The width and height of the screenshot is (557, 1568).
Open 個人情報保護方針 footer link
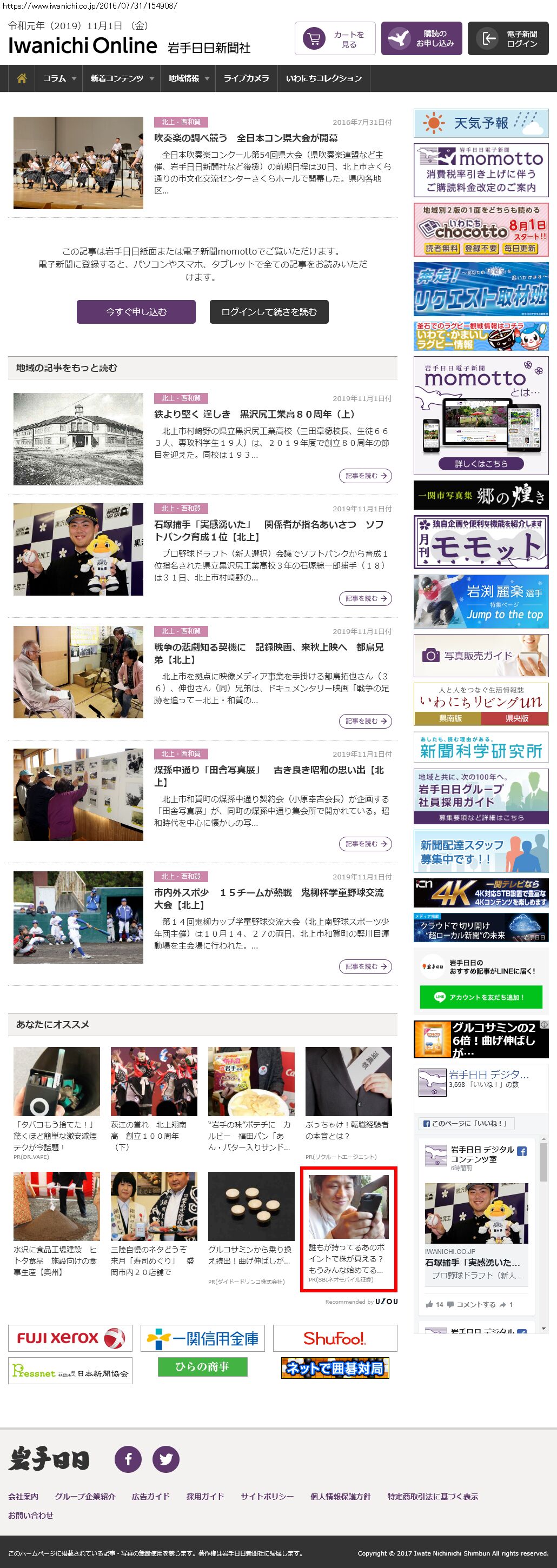[x=340, y=1496]
